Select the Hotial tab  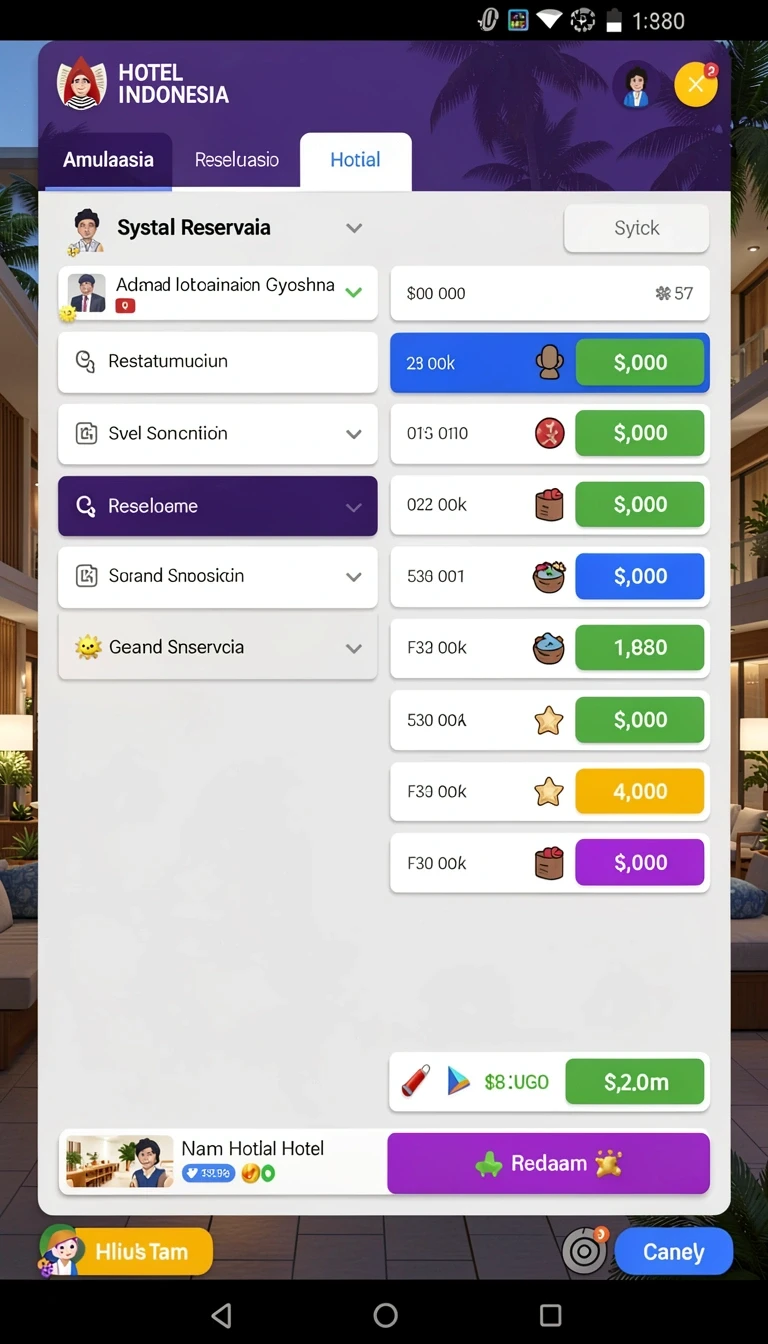[x=355, y=160]
